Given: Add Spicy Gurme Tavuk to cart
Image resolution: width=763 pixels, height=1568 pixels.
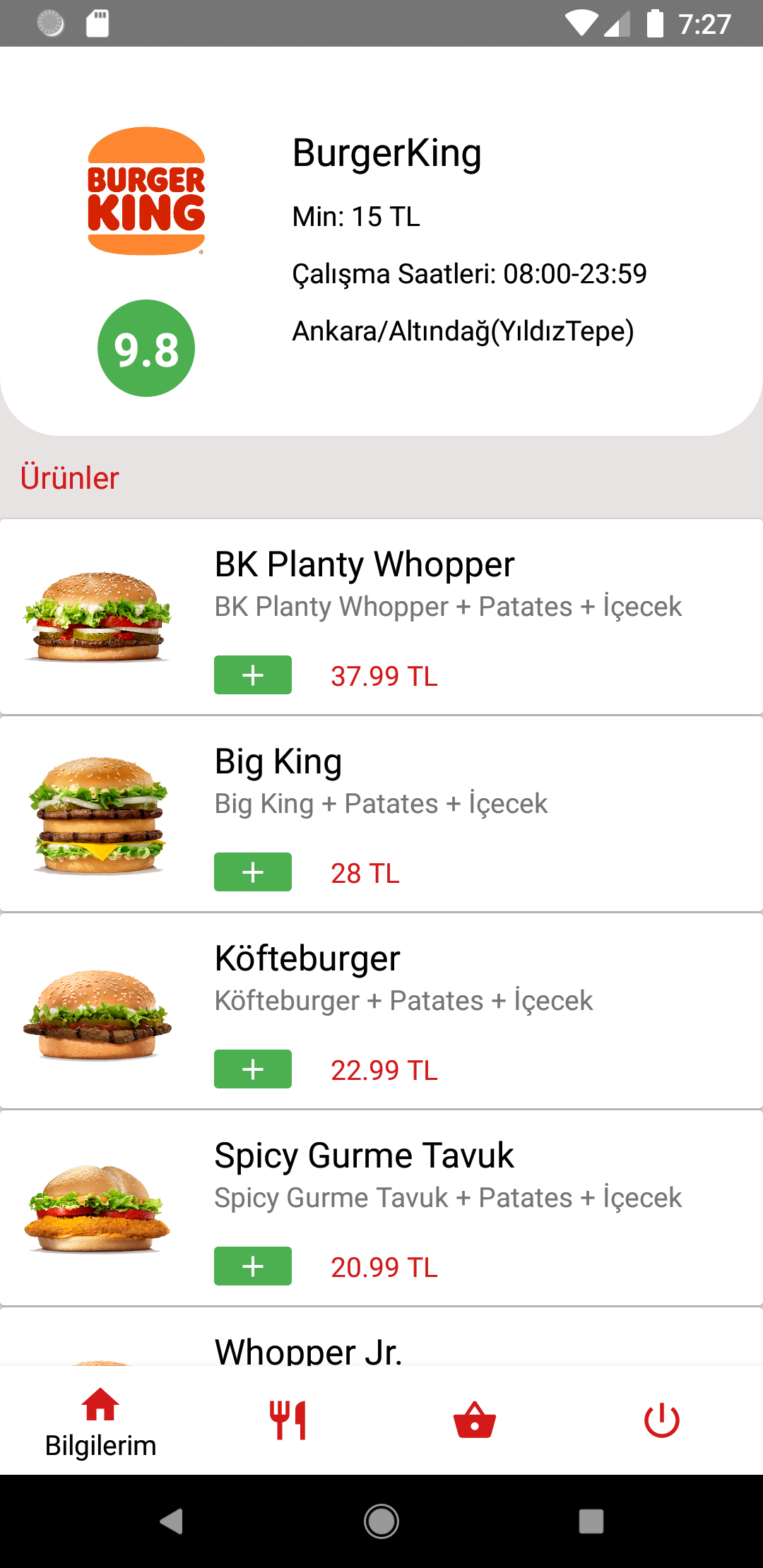Looking at the screenshot, I should (x=252, y=1266).
